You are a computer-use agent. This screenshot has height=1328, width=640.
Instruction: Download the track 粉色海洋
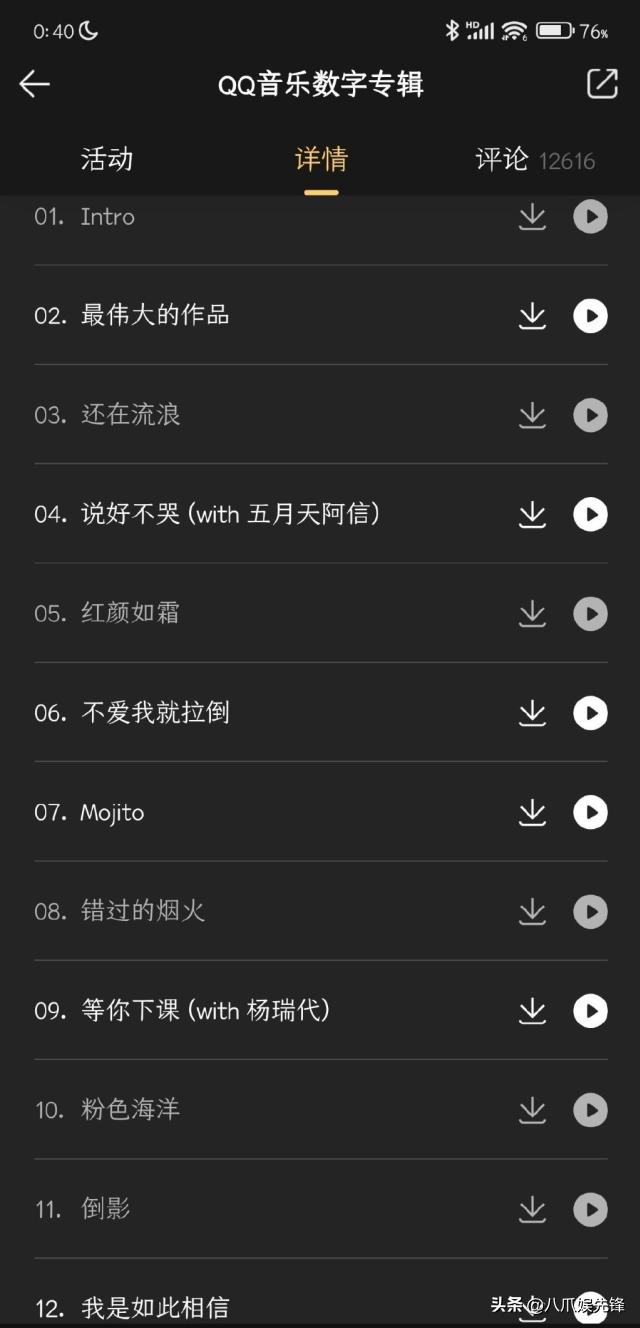(x=532, y=1110)
